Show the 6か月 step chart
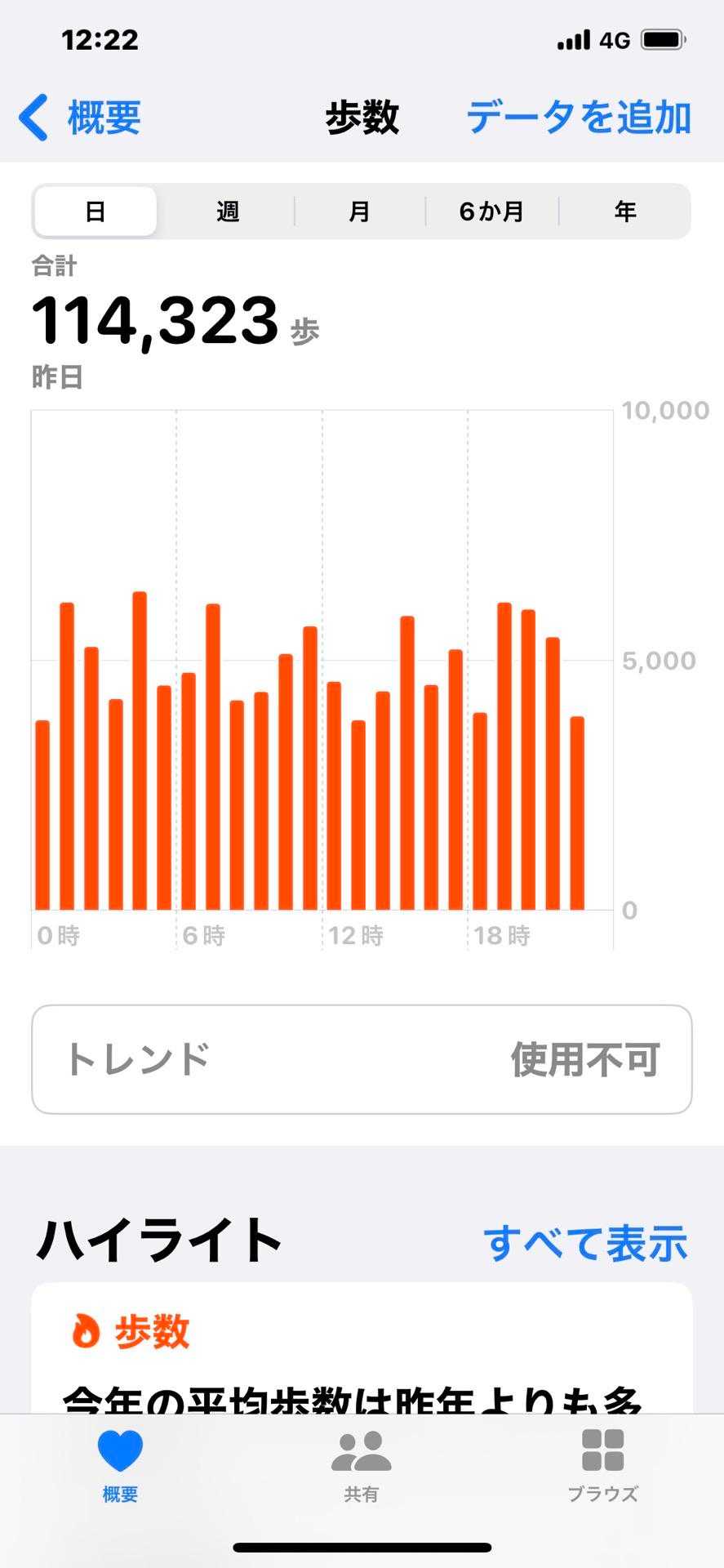The height and width of the screenshot is (1568, 724). (491, 212)
